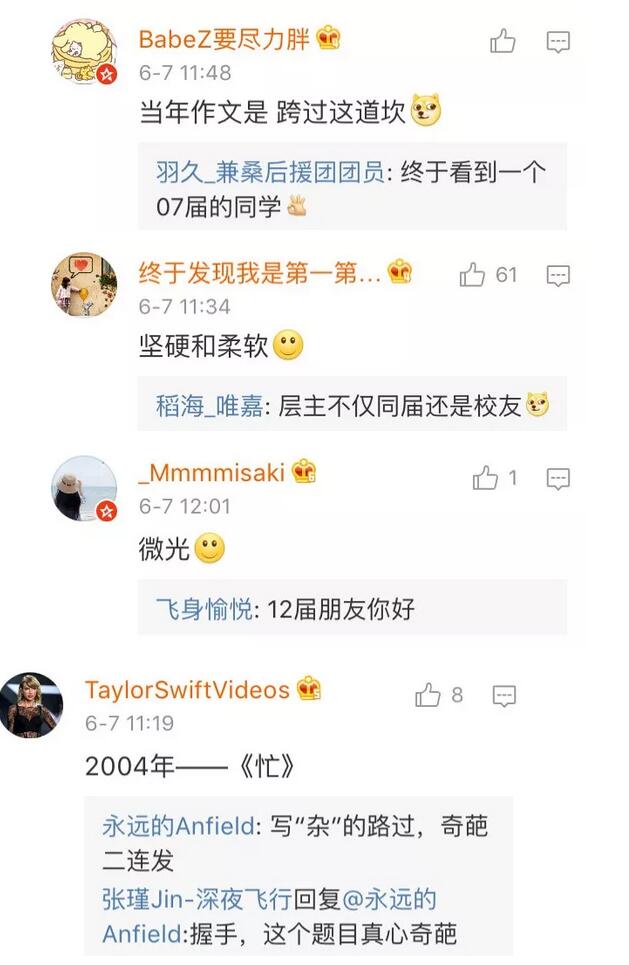Tap the _Mmmmisaki username
Screen dimensions: 629x965
[x=212, y=472]
